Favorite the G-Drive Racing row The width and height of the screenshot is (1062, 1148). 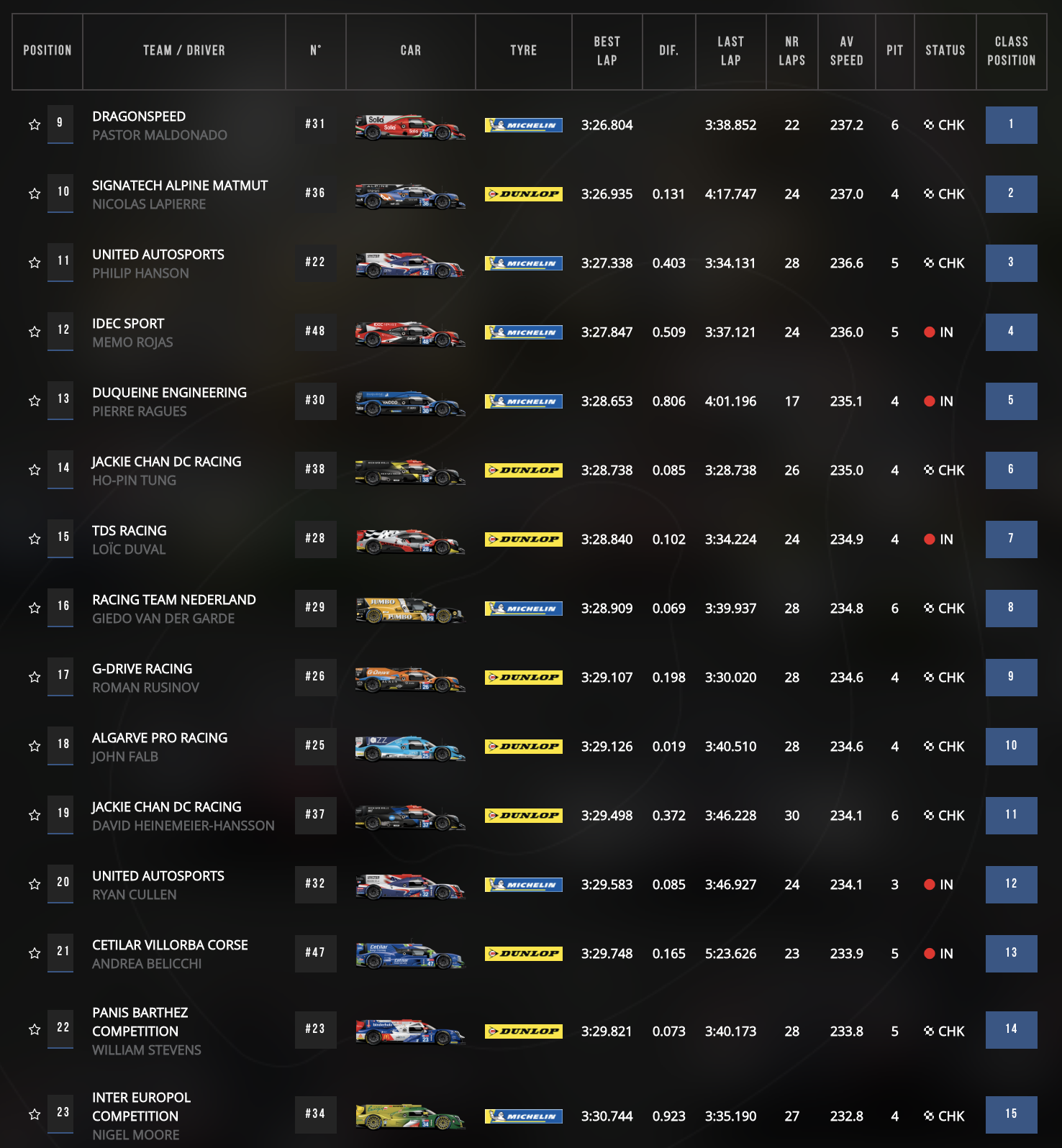[35, 677]
